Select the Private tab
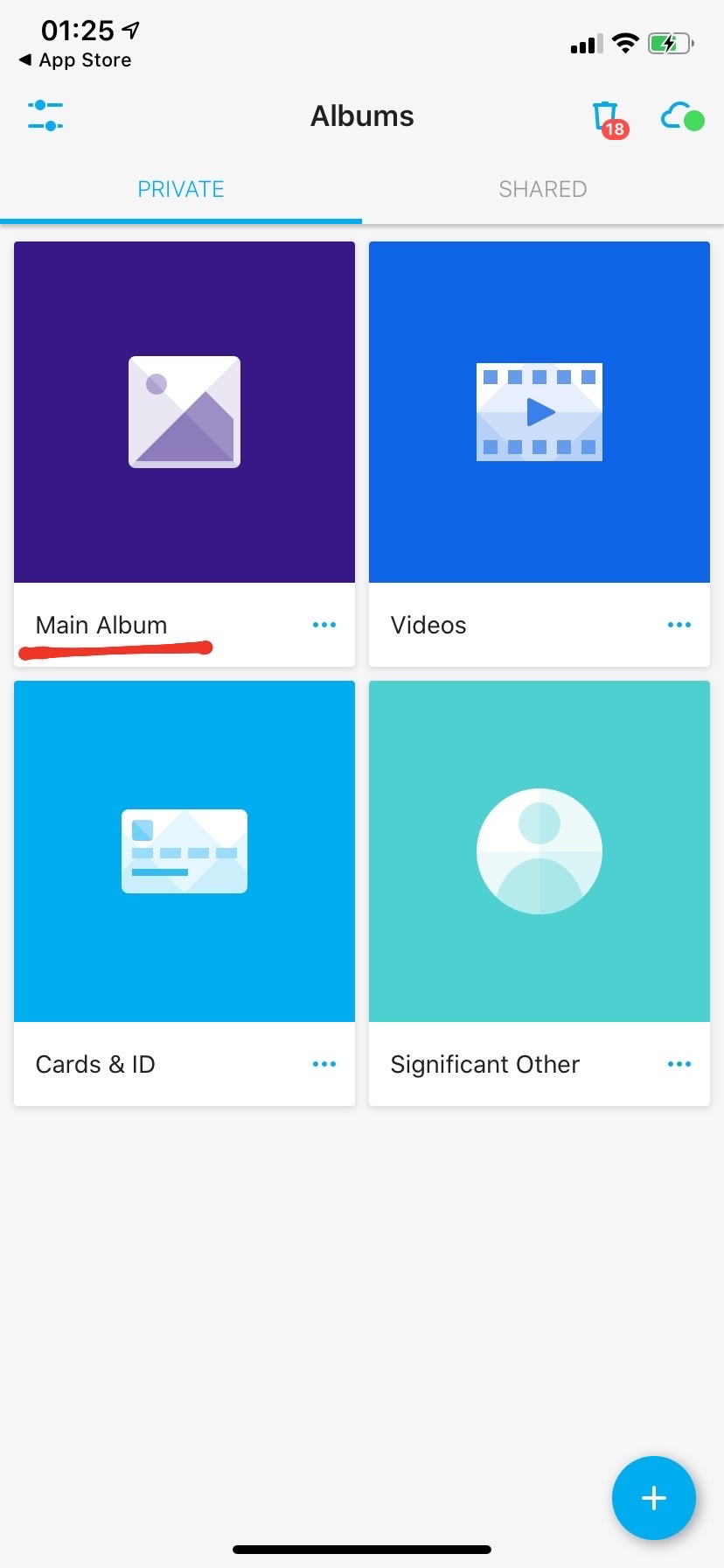This screenshot has height=1568, width=724. tap(181, 189)
